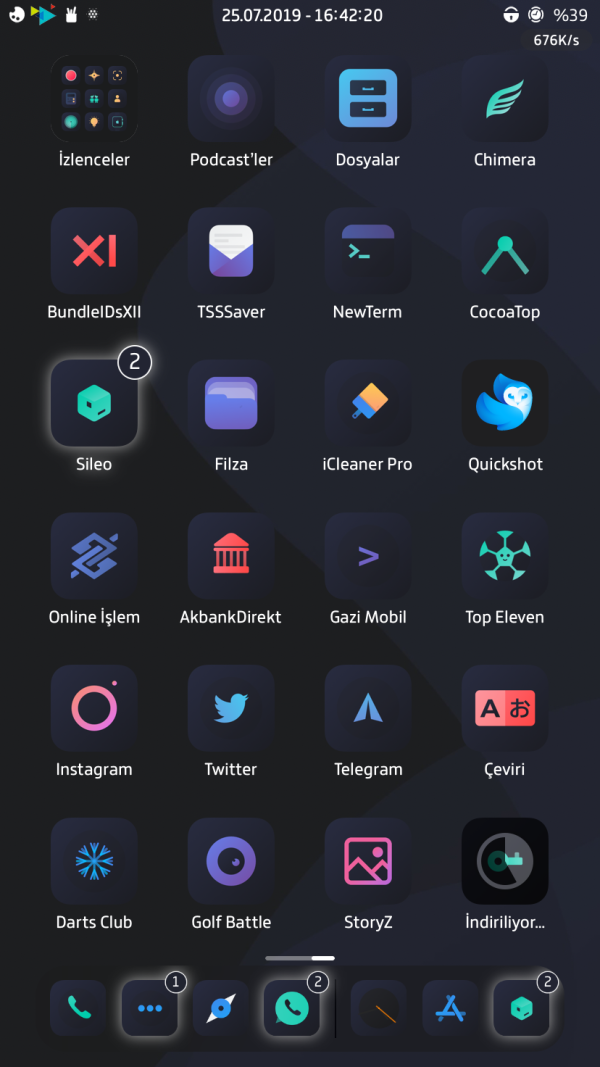Launch the Quickshot app
The width and height of the screenshot is (600, 1067).
click(505, 404)
